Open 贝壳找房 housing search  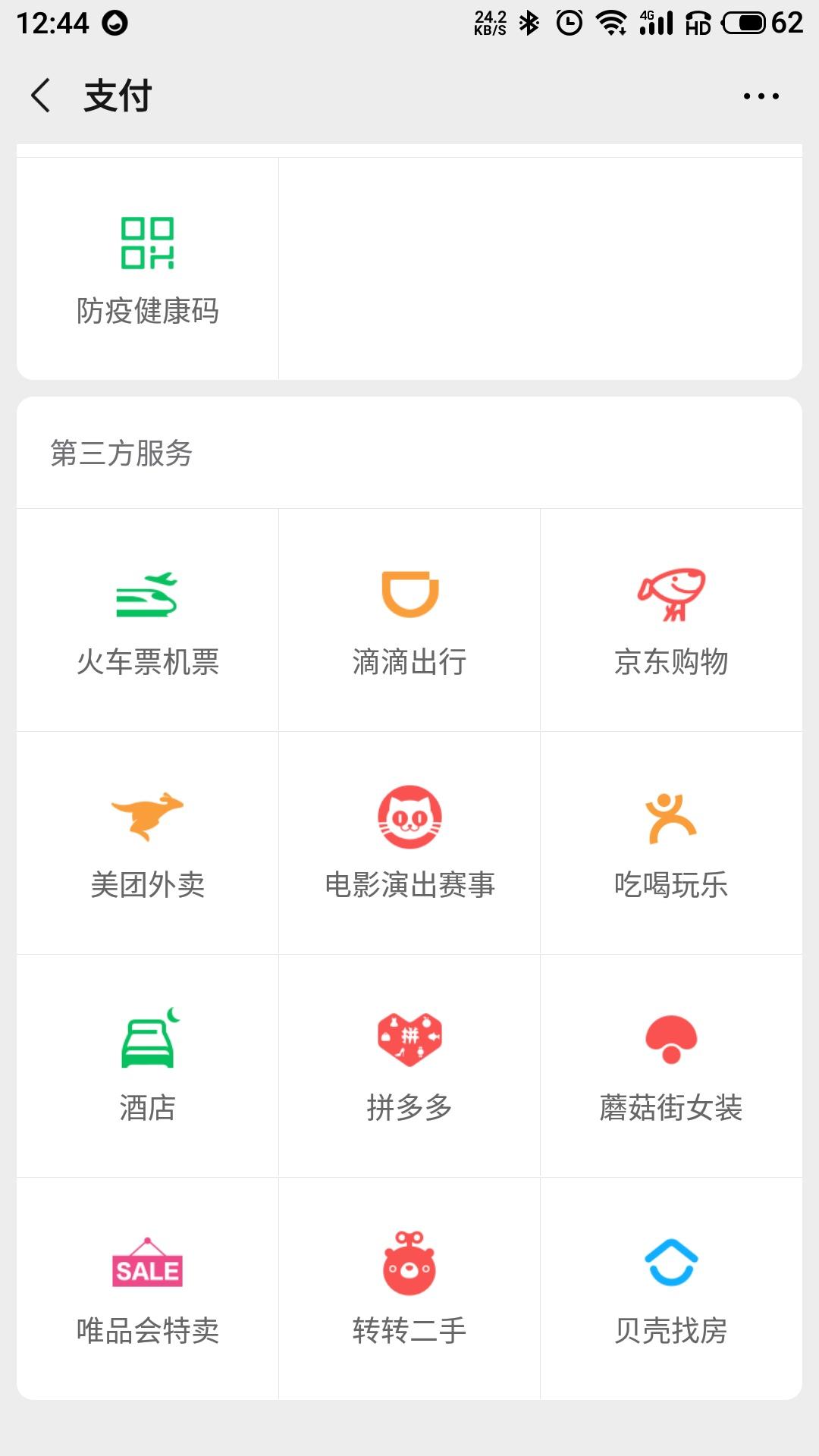pyautogui.click(x=671, y=1289)
